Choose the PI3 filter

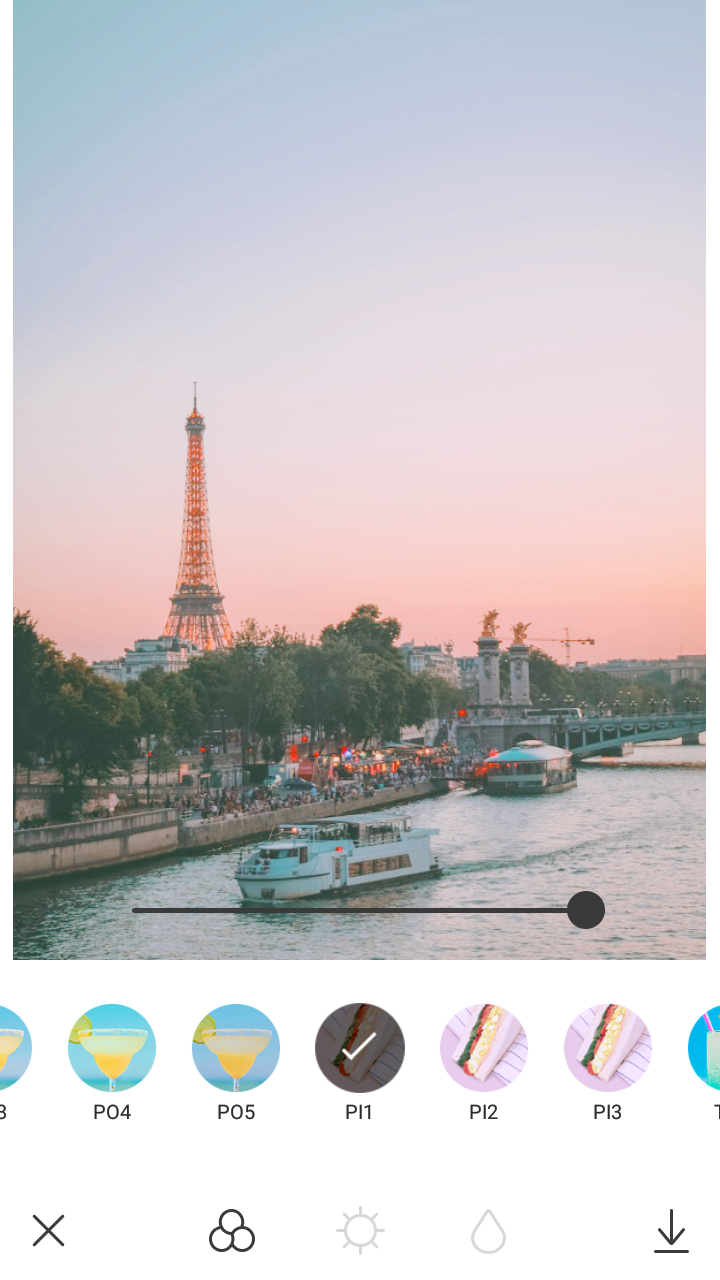pos(608,1048)
